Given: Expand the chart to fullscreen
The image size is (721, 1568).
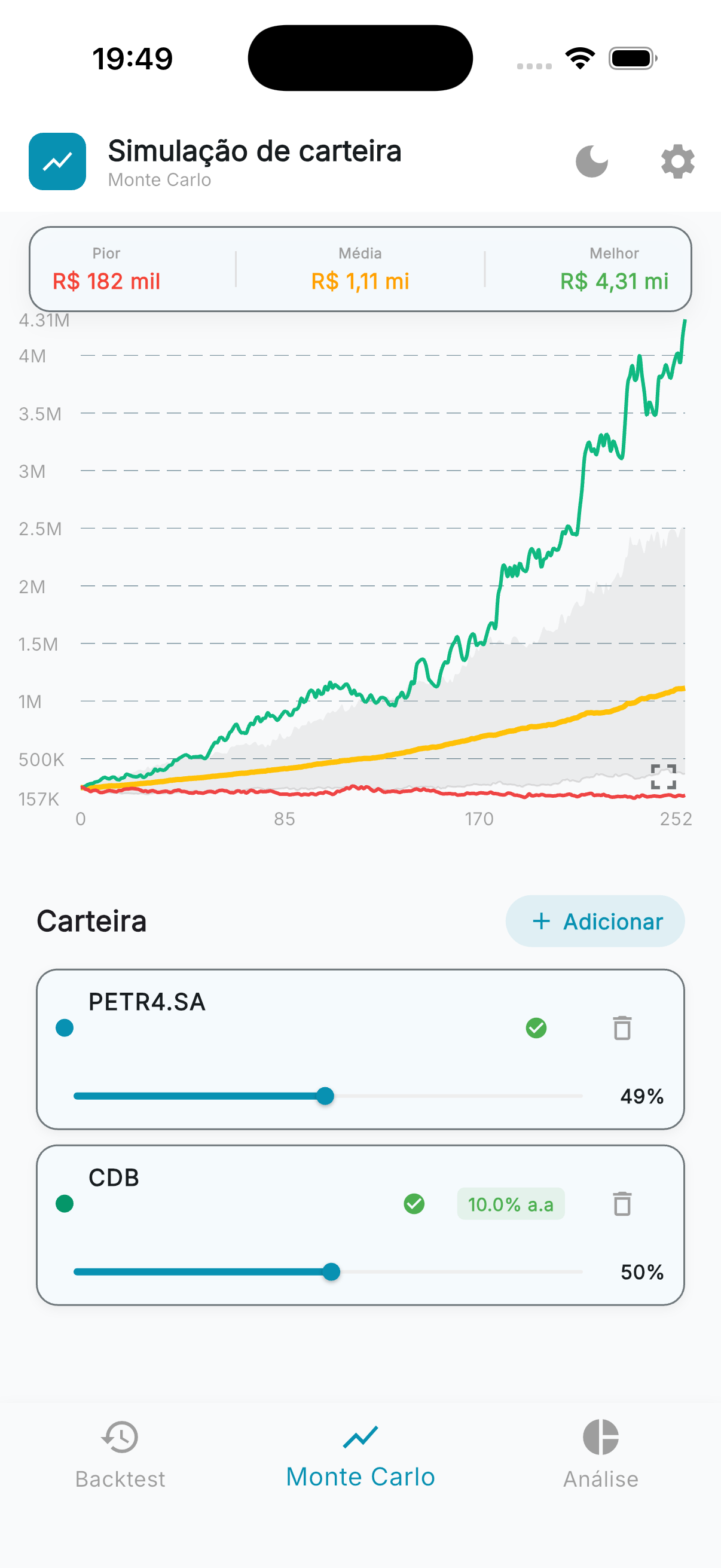Looking at the screenshot, I should [x=662, y=776].
